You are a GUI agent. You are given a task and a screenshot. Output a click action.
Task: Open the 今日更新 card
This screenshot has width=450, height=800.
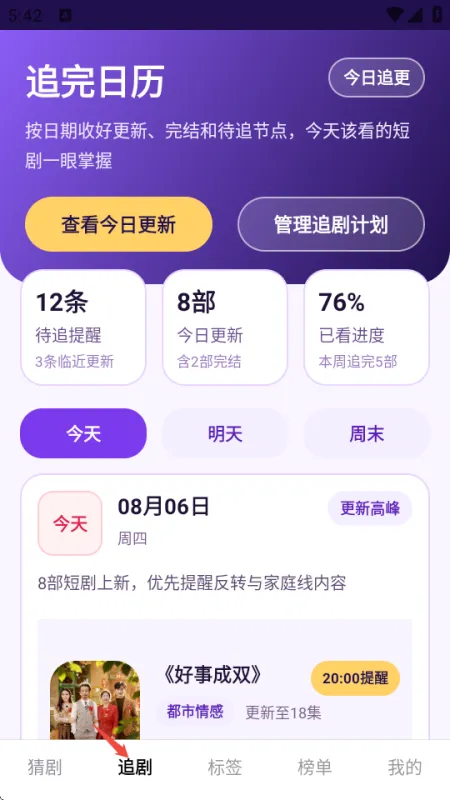point(225,327)
